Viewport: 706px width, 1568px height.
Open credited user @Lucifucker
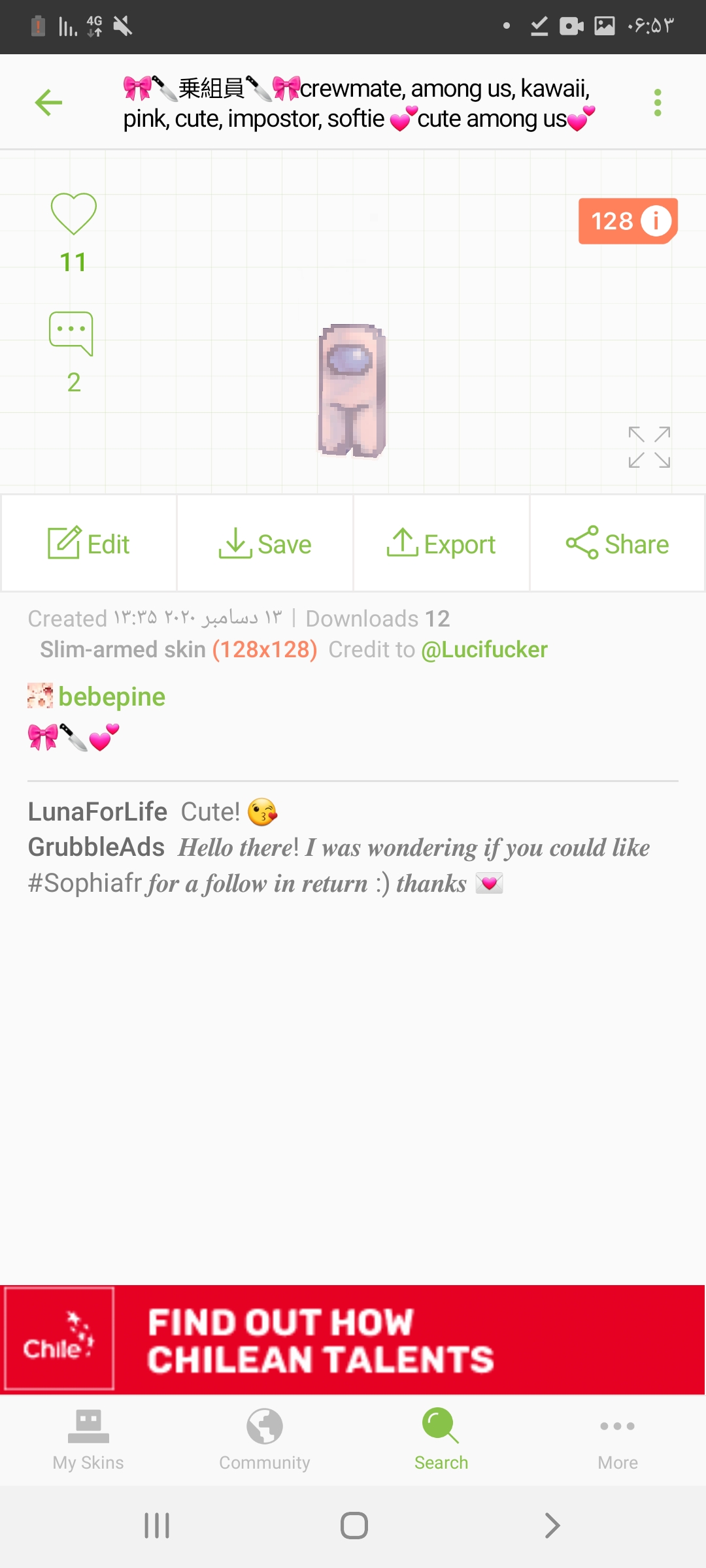point(484,649)
